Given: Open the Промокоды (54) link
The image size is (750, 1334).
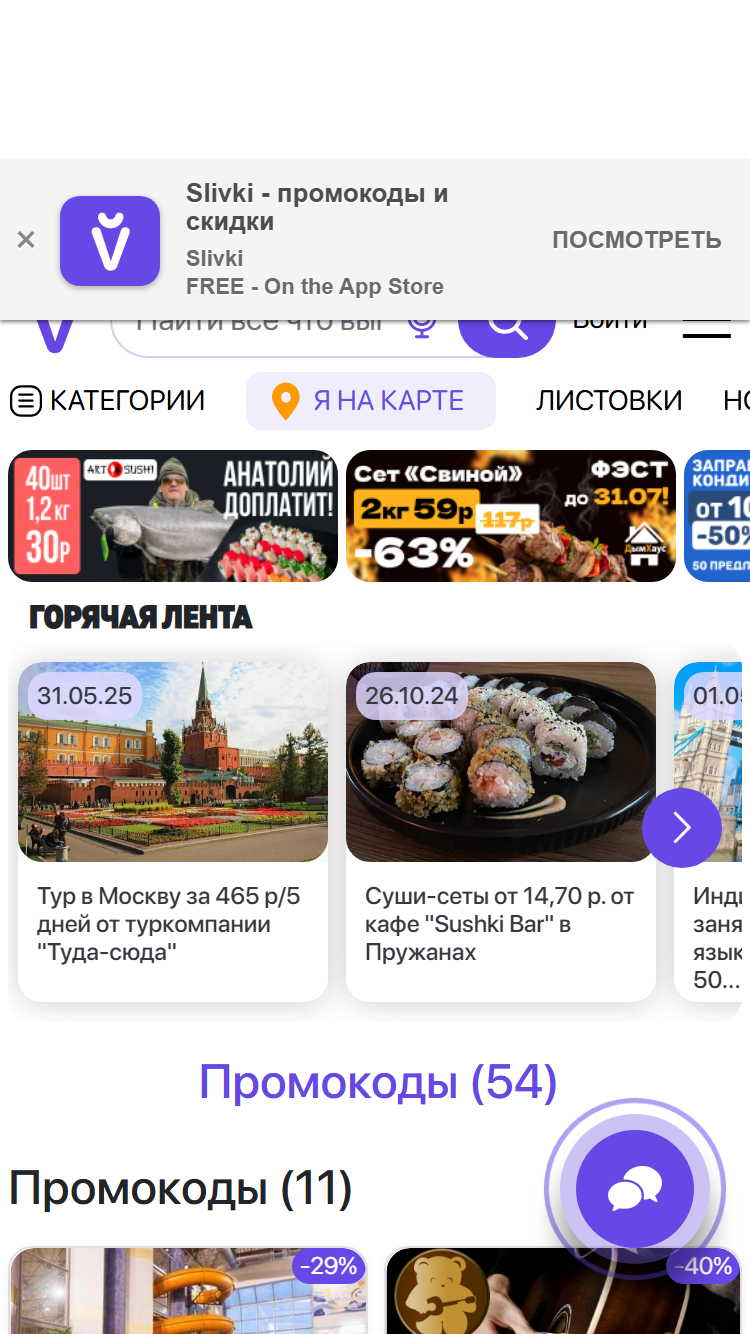Looking at the screenshot, I should point(378,1082).
